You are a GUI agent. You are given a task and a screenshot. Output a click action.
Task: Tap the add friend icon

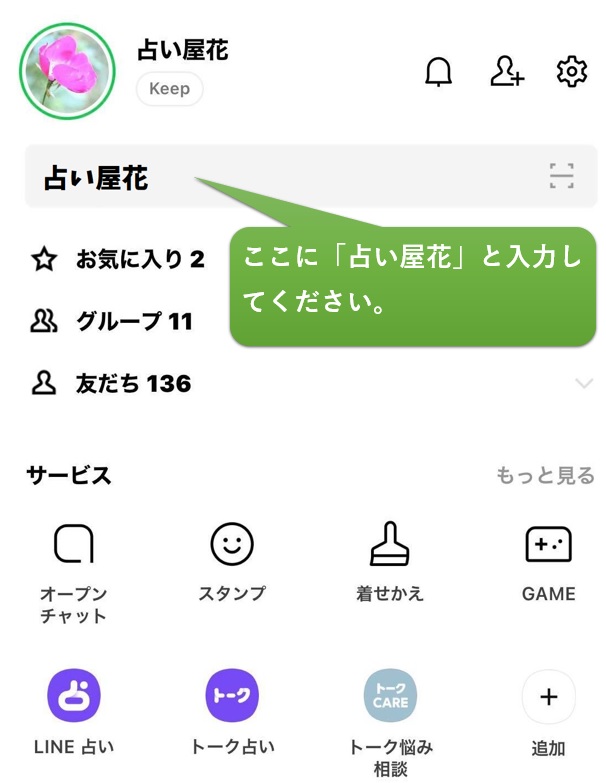[x=506, y=72]
